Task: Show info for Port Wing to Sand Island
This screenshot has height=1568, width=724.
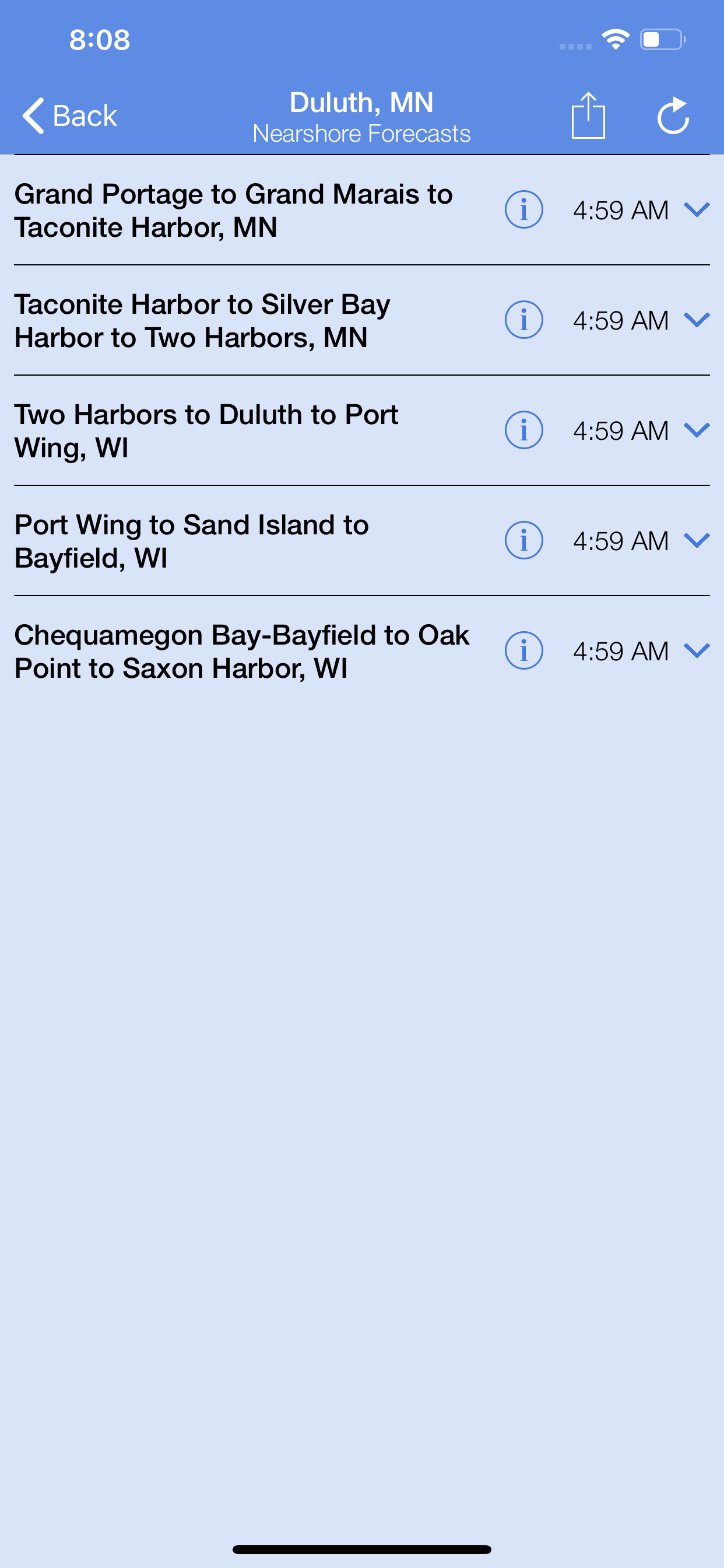Action: [524, 541]
